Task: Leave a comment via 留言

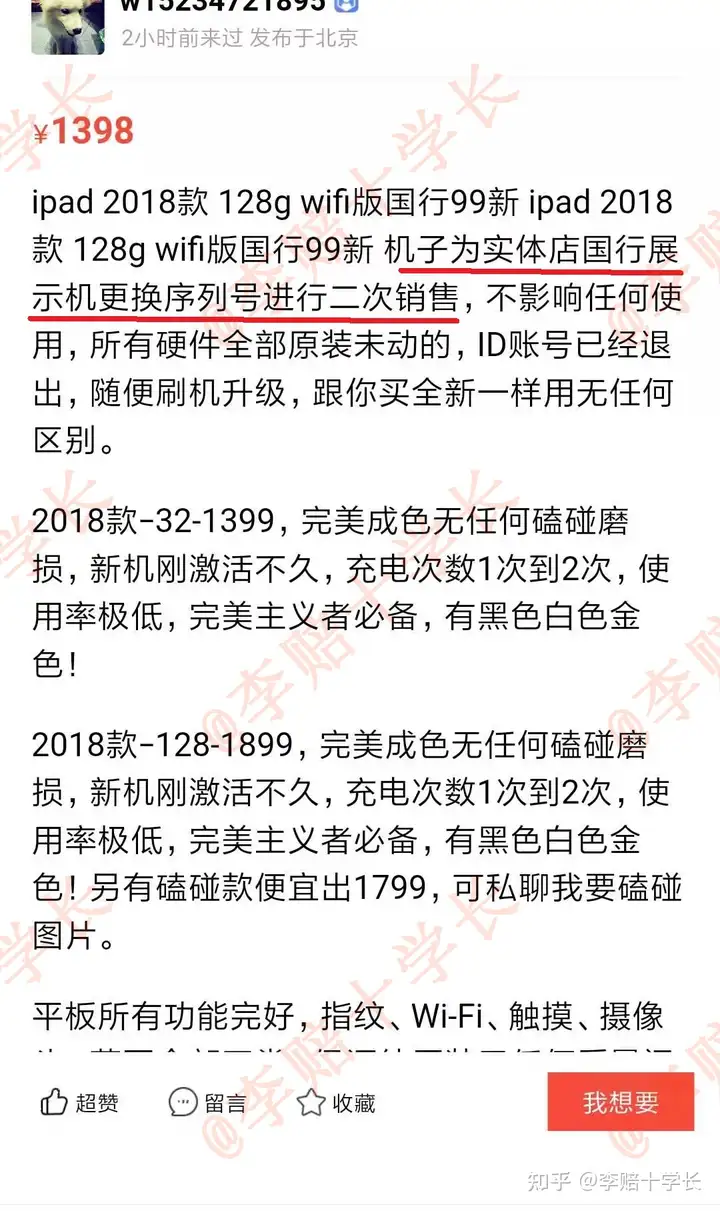Action: [x=207, y=1102]
